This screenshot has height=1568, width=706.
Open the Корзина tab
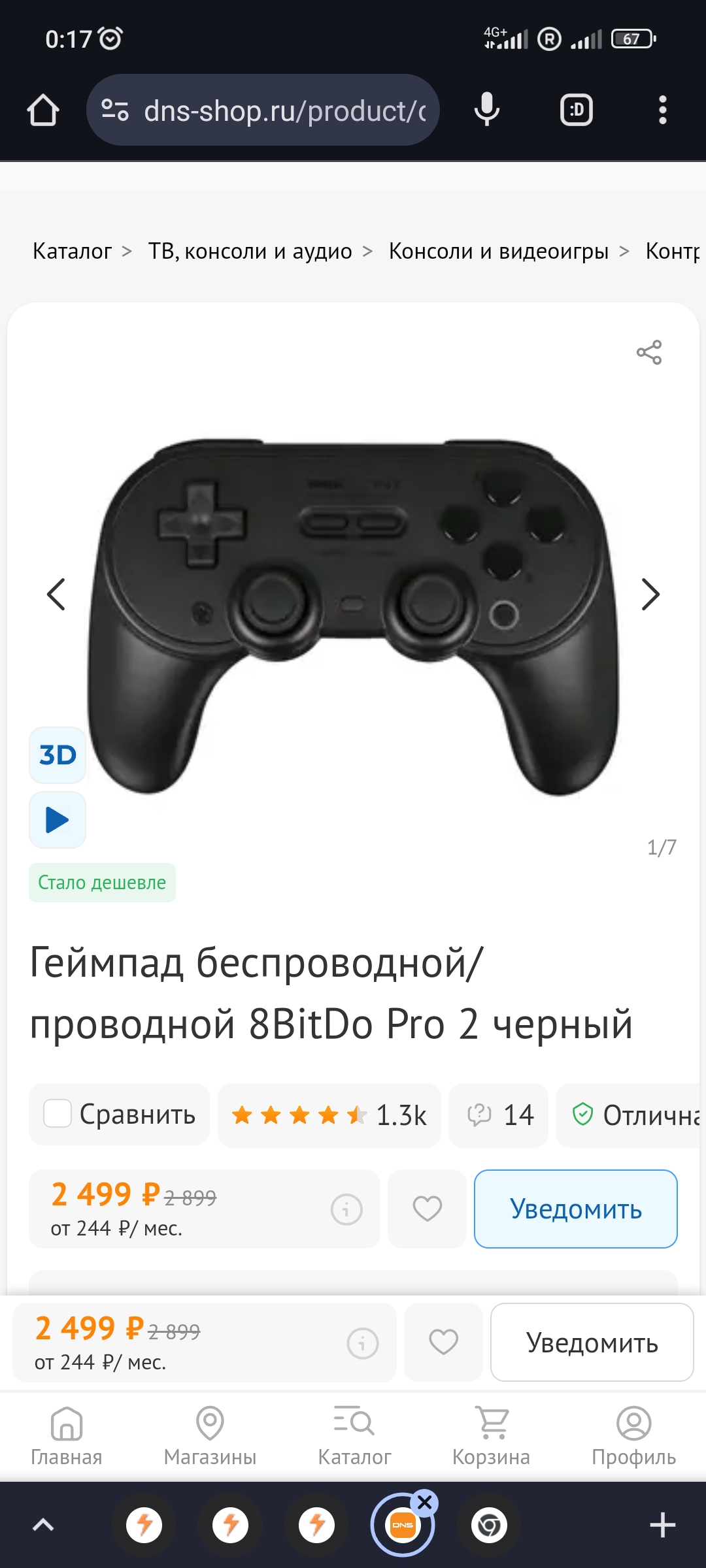click(x=492, y=1435)
